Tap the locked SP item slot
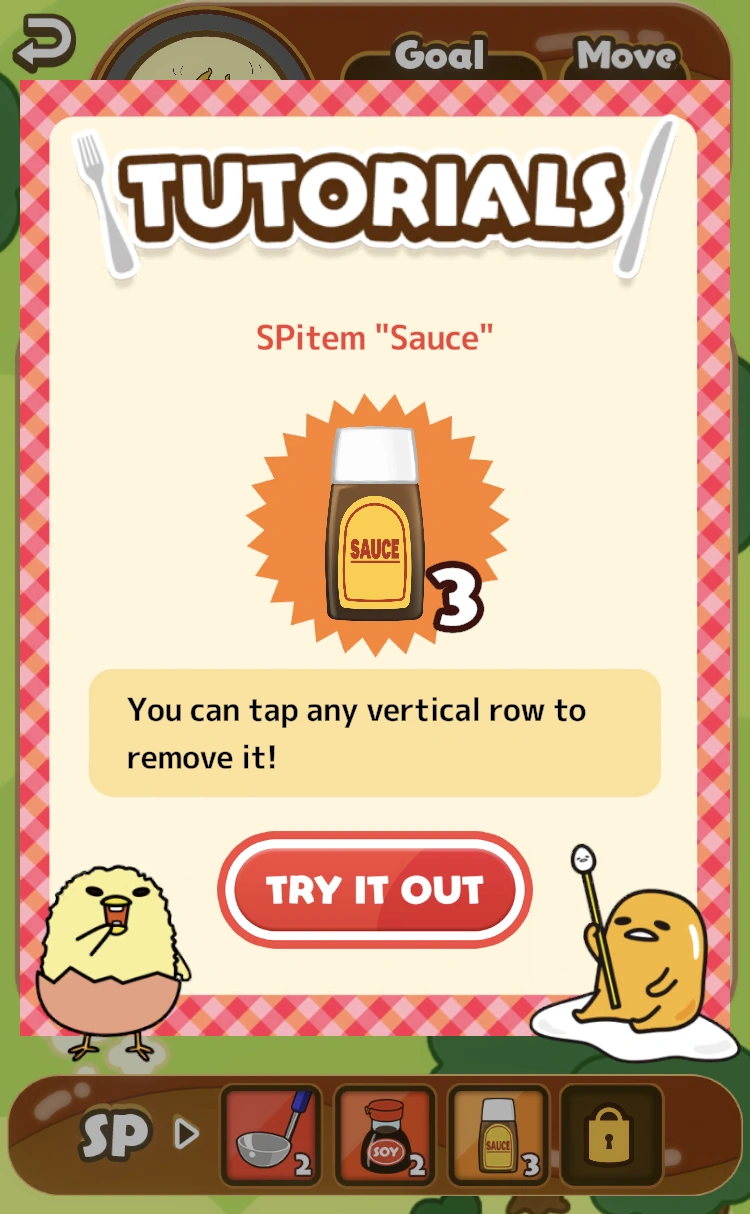Image resolution: width=750 pixels, height=1214 pixels. pyautogui.click(x=611, y=1135)
